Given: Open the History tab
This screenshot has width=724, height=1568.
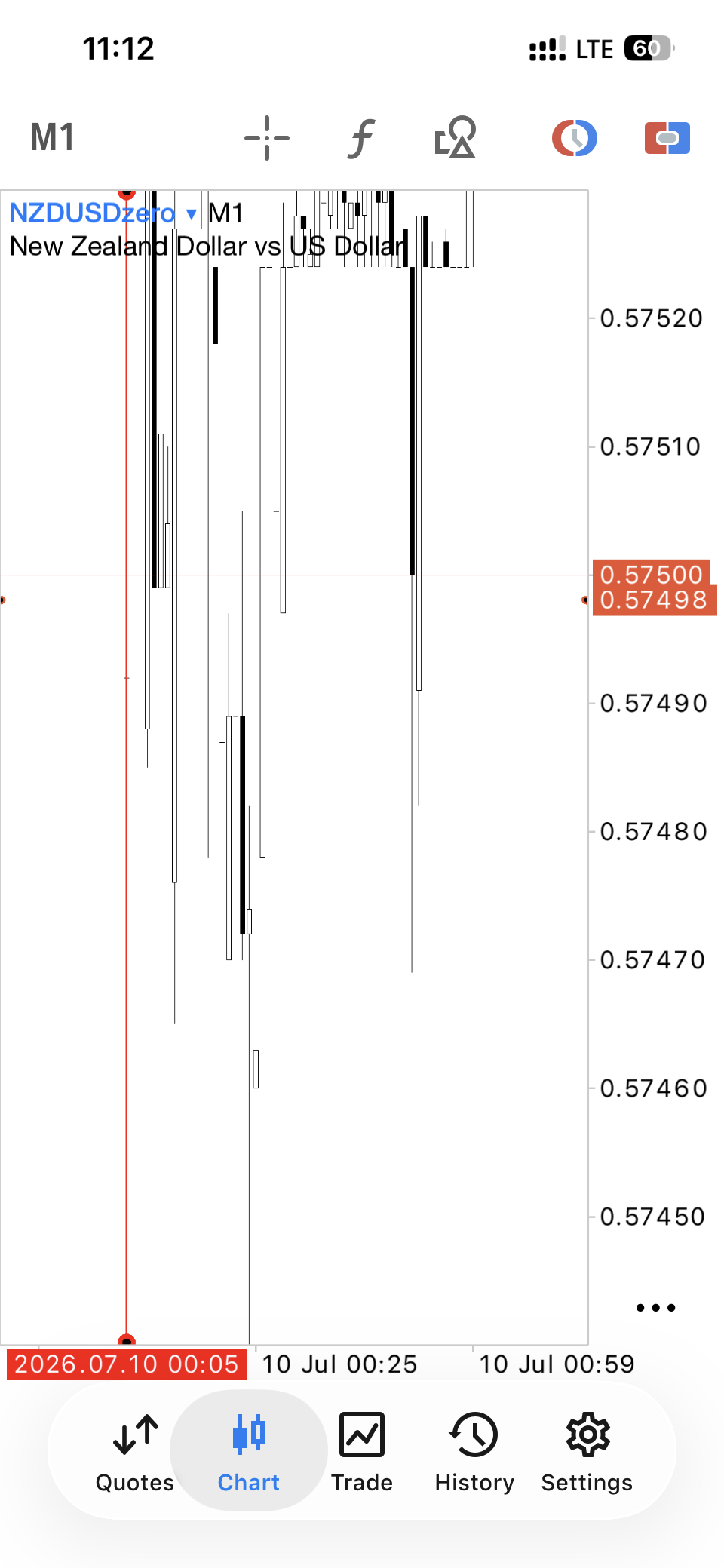Looking at the screenshot, I should (474, 1452).
